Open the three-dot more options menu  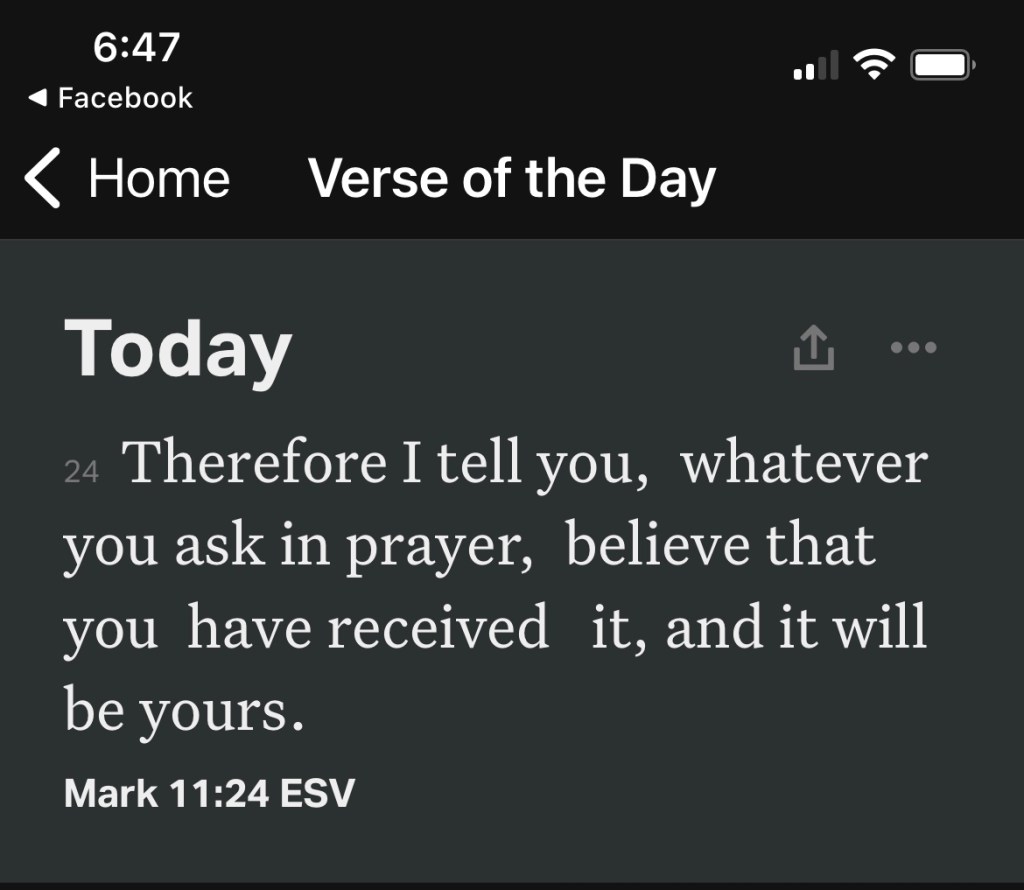tap(913, 348)
